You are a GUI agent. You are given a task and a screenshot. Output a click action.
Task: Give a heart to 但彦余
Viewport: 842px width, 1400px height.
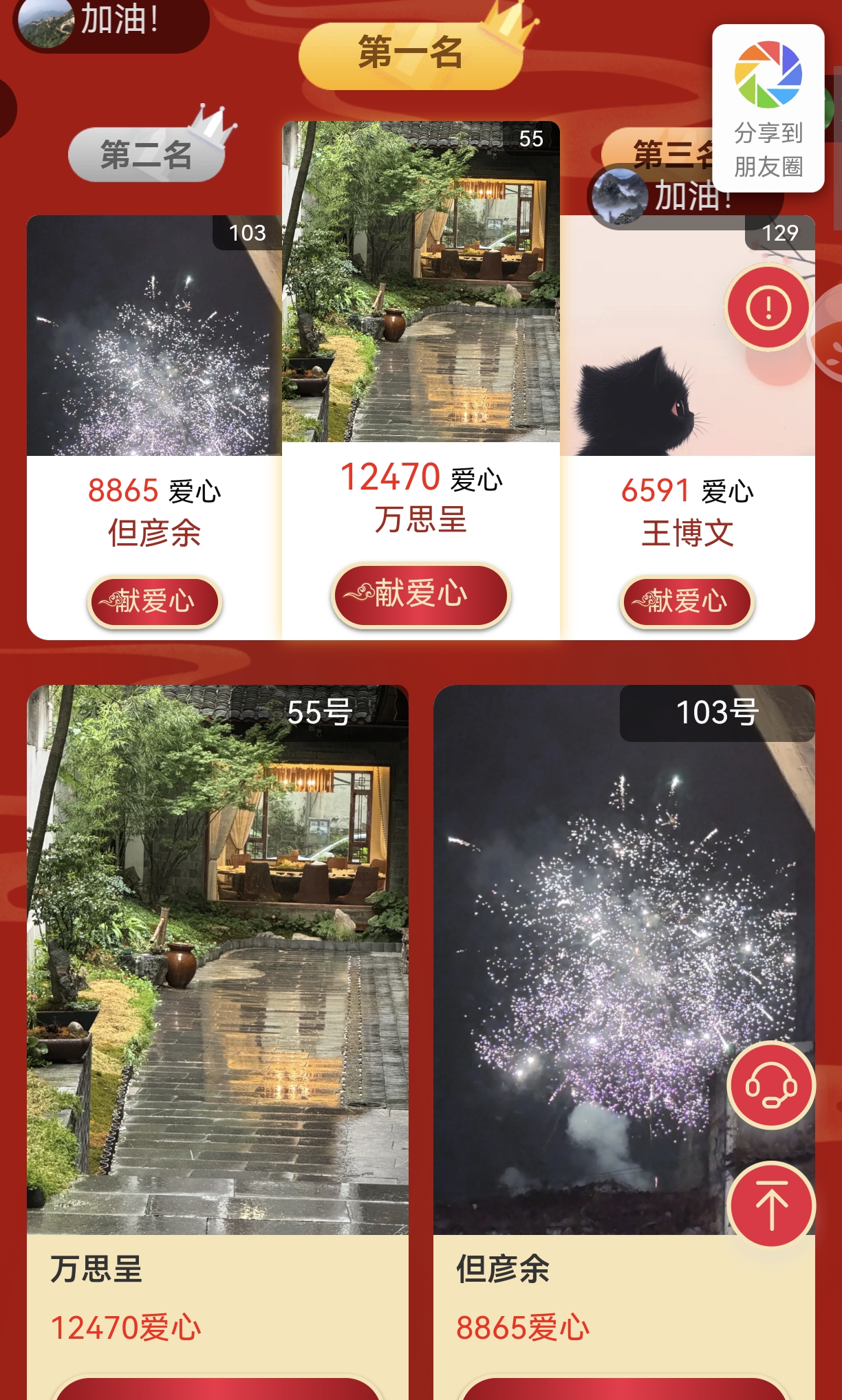tap(154, 602)
